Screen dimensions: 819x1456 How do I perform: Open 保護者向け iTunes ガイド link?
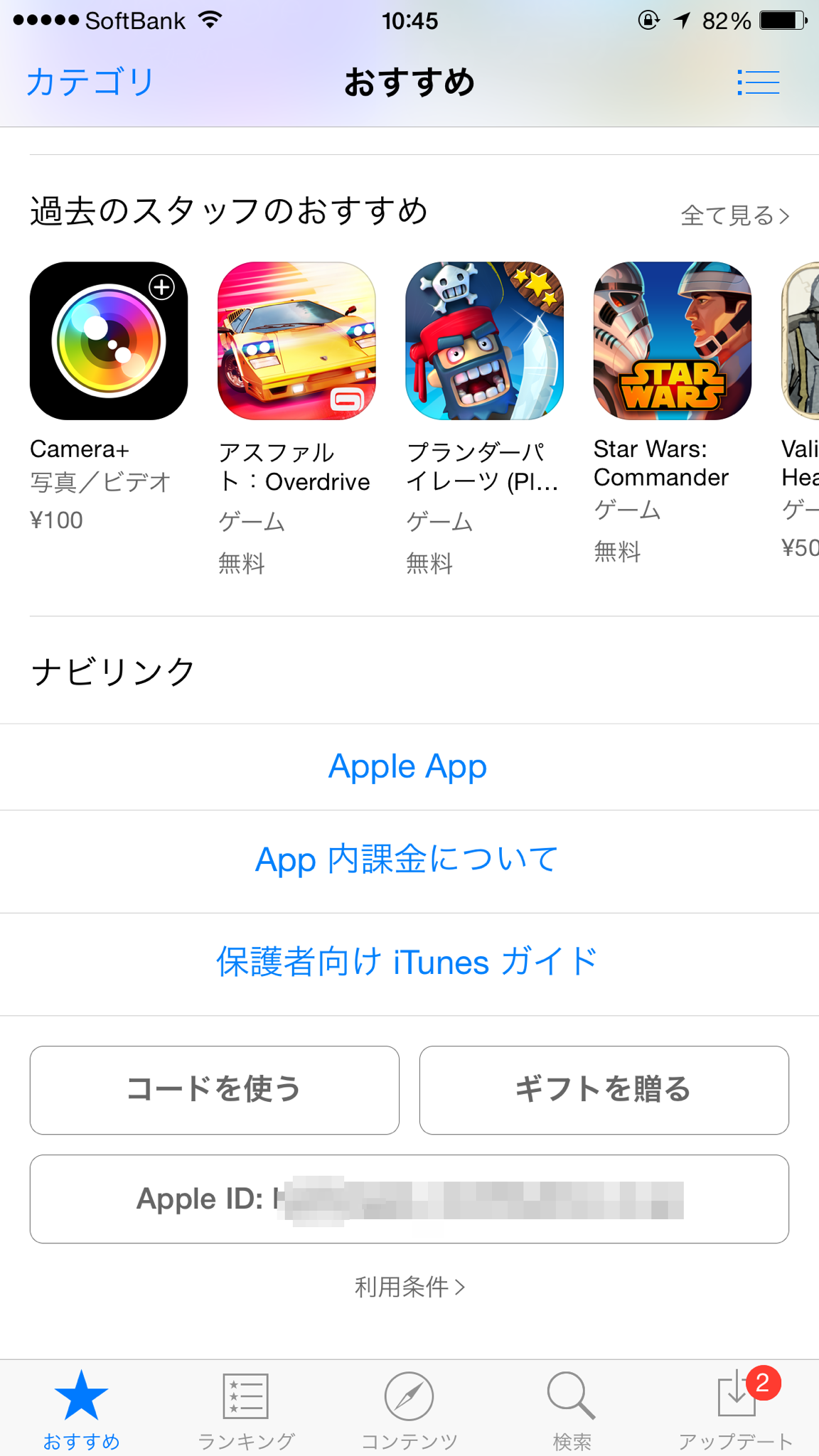point(408,963)
